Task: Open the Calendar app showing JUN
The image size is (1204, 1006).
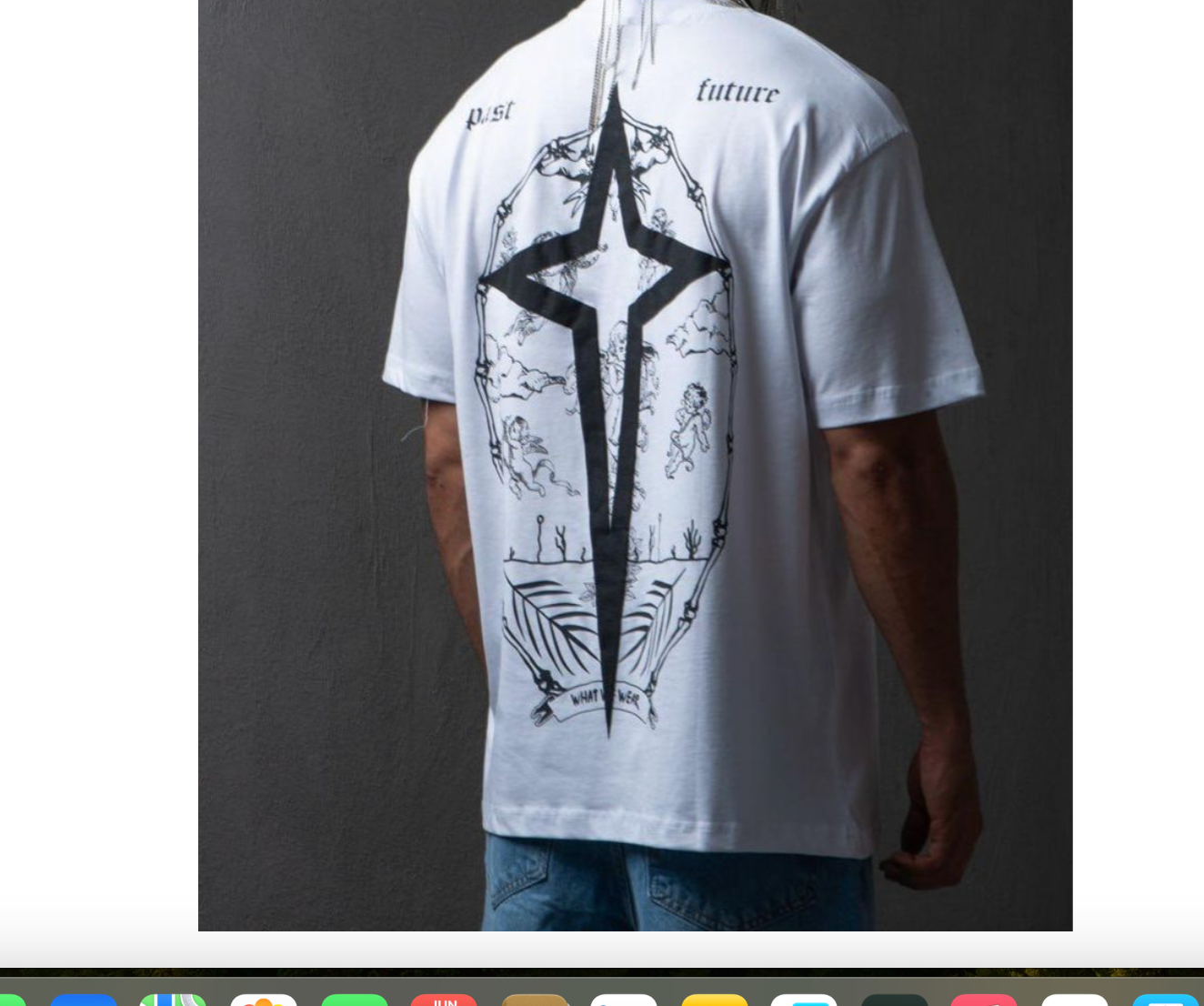Action: click(444, 1000)
